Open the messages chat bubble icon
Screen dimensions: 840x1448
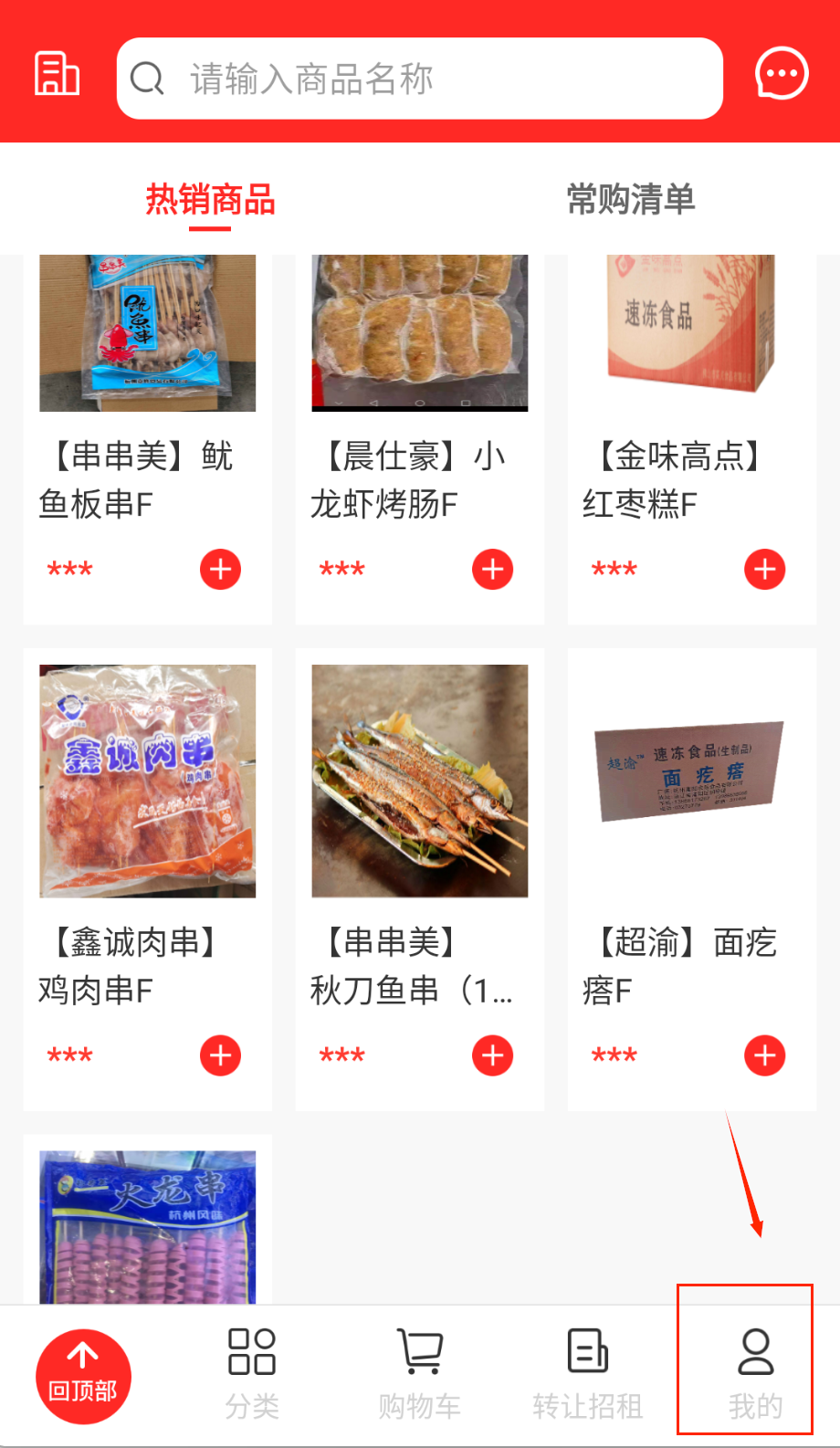[x=782, y=73]
